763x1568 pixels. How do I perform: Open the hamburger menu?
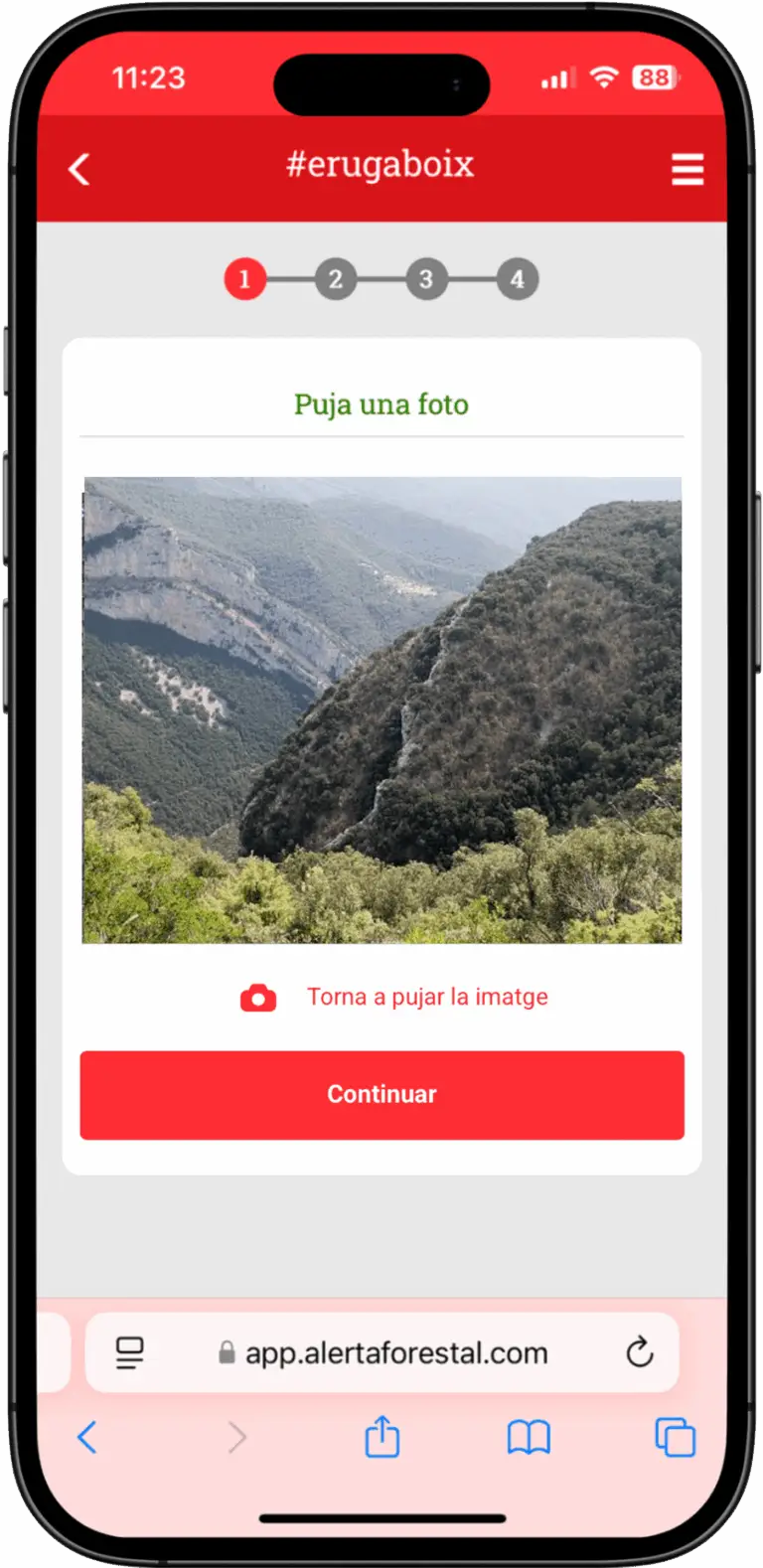click(687, 169)
